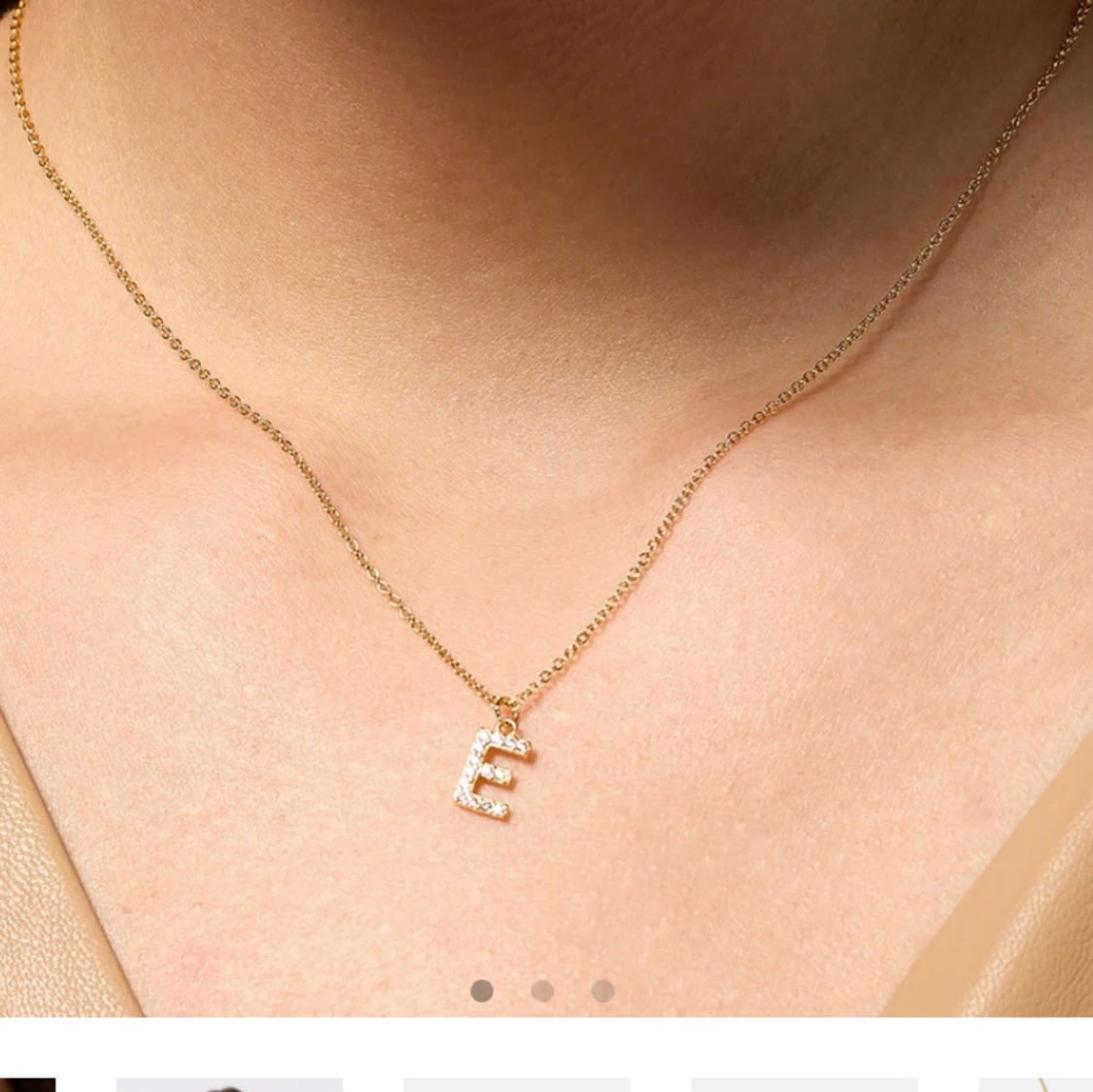
Task: Select the first image indicator dot
Action: pos(481,991)
